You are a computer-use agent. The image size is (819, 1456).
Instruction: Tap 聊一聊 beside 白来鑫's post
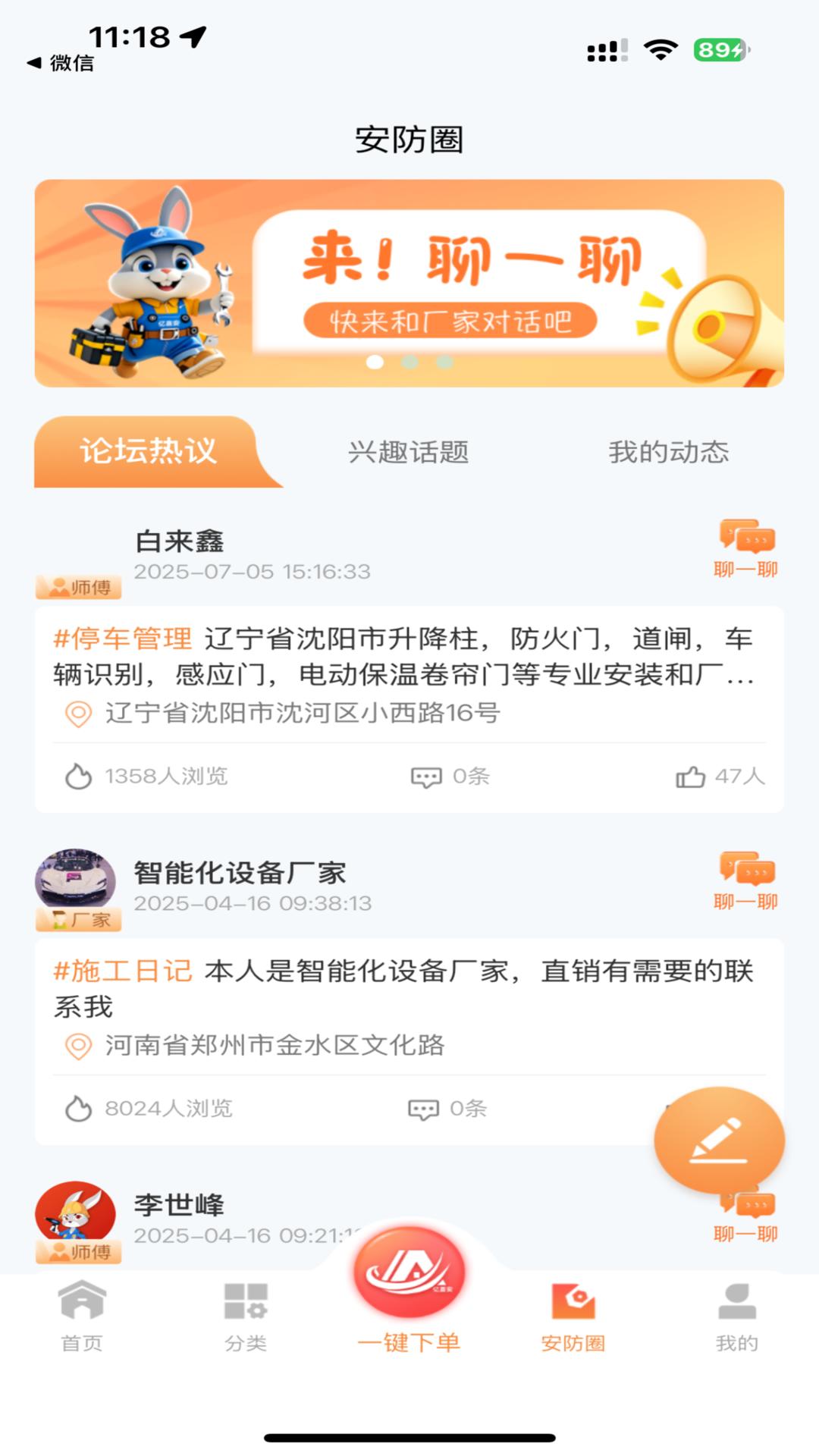[745, 549]
